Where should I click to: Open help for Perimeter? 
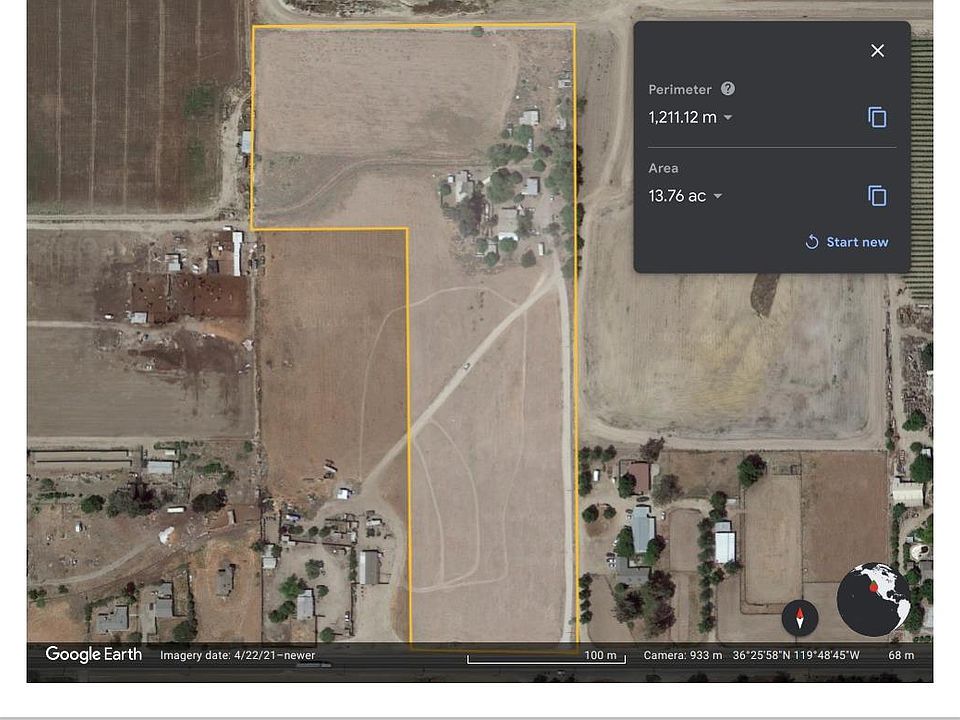point(728,89)
